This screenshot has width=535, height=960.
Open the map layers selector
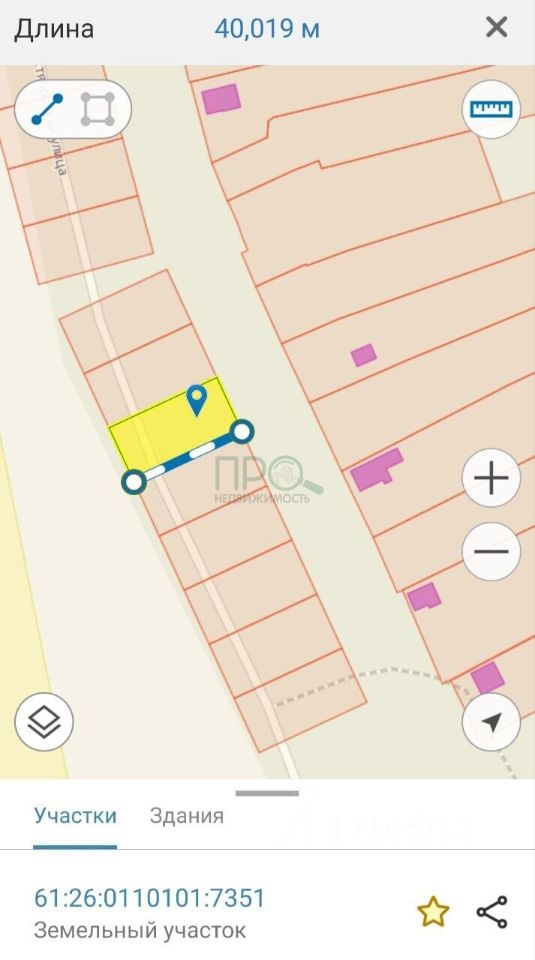44,722
